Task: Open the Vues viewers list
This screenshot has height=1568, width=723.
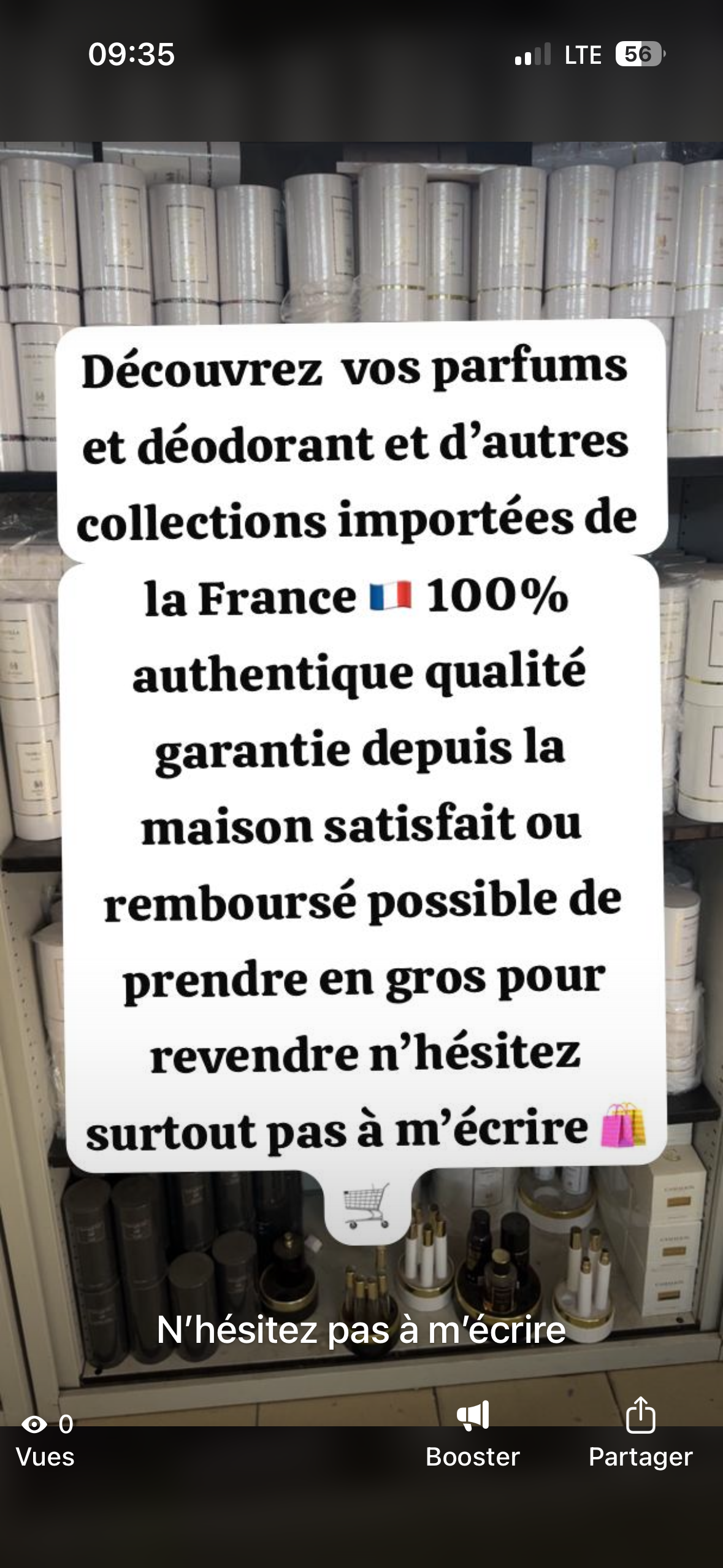Action: 45,1440
